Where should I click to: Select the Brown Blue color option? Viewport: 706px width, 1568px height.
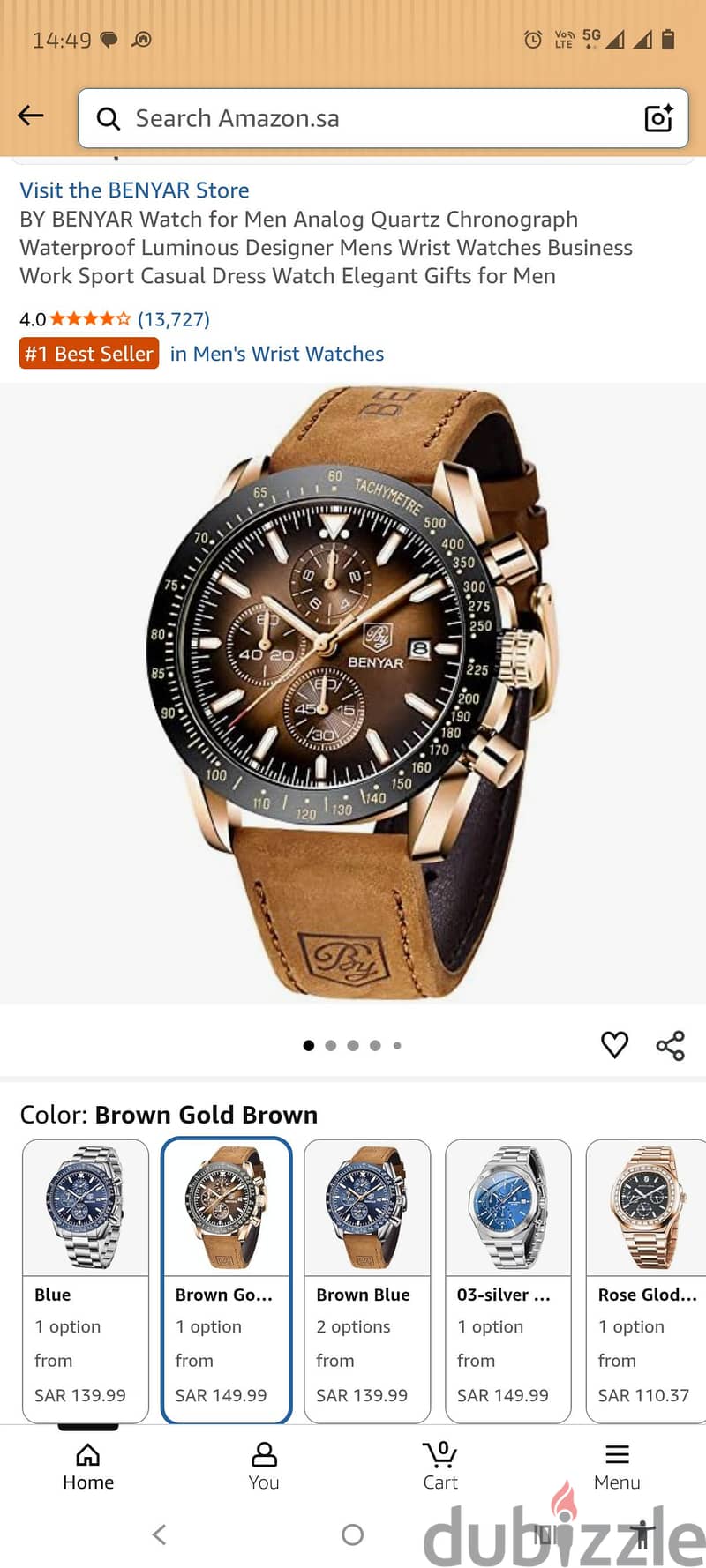point(367,1281)
